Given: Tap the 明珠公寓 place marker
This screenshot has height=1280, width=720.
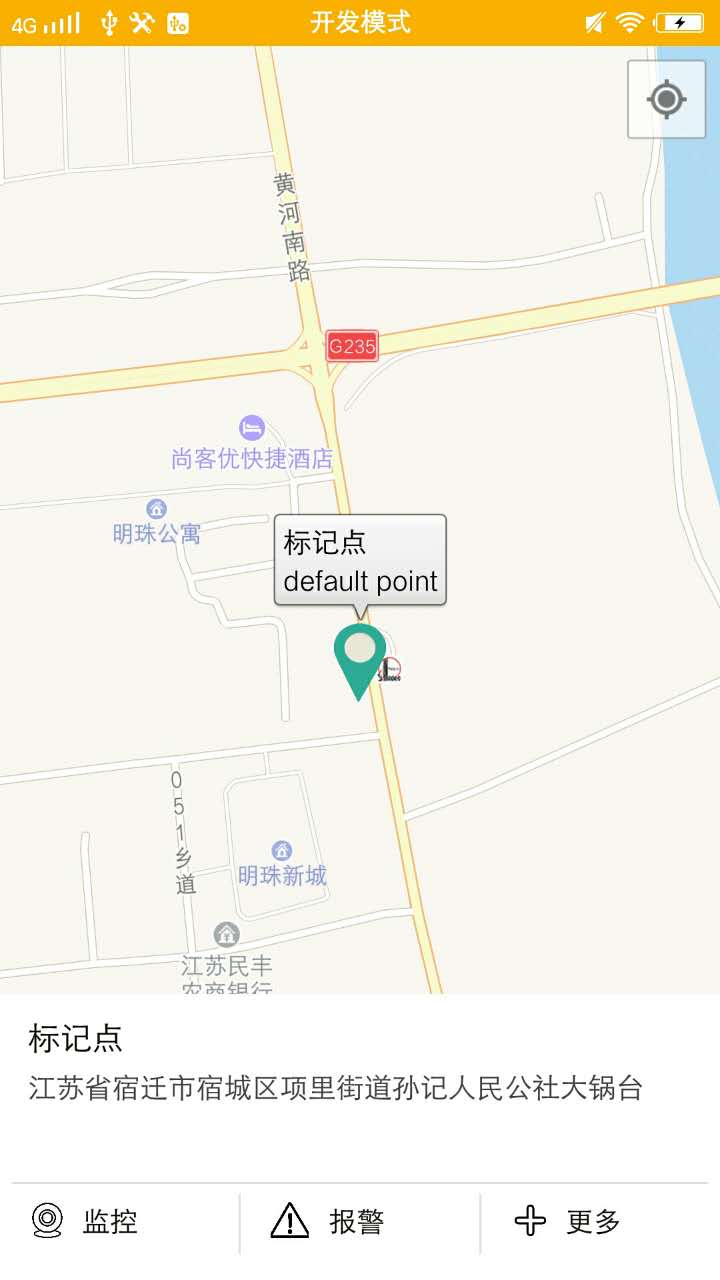Looking at the screenshot, I should pyautogui.click(x=156, y=509).
